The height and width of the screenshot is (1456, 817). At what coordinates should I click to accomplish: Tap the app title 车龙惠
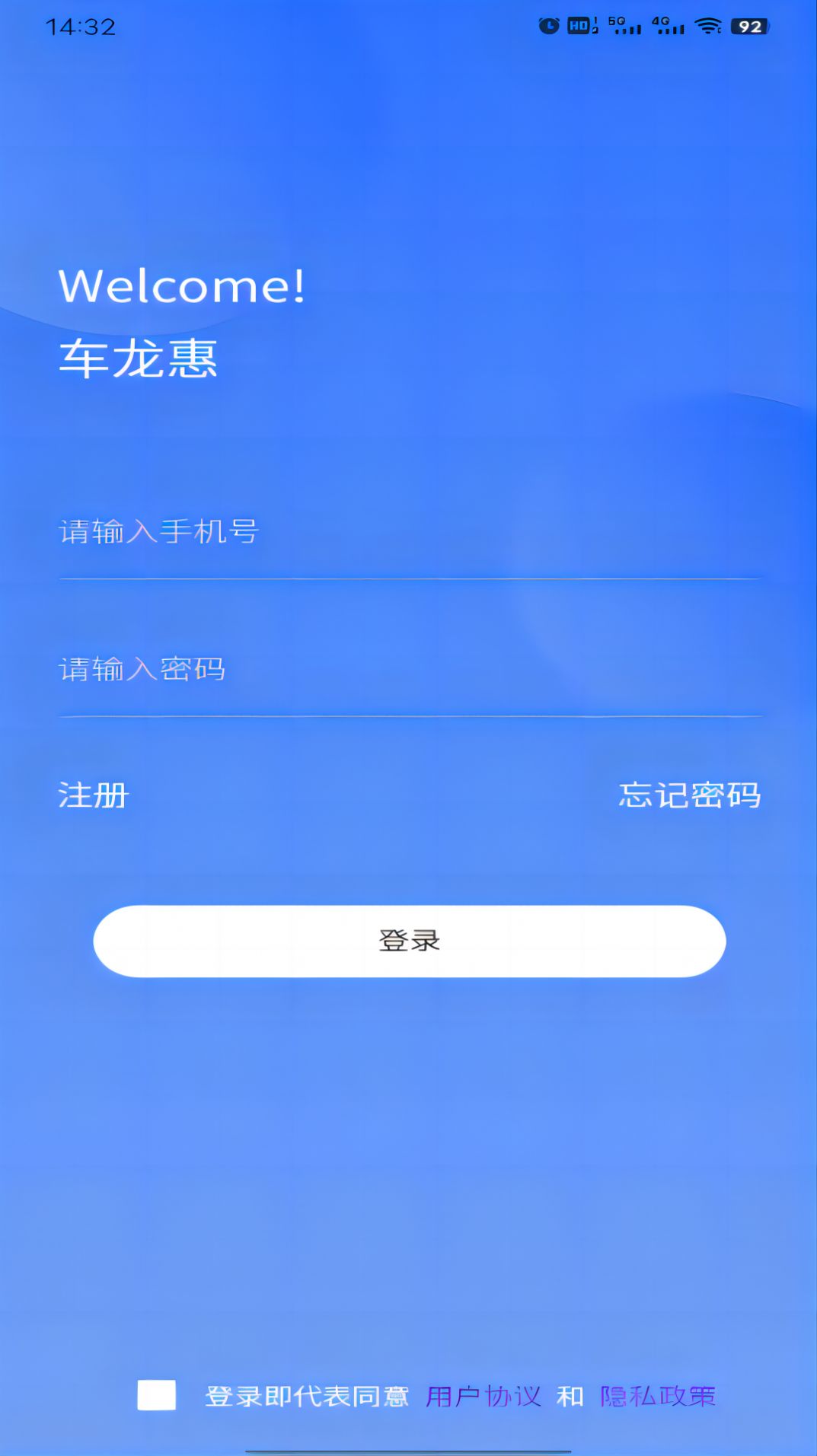coord(139,358)
